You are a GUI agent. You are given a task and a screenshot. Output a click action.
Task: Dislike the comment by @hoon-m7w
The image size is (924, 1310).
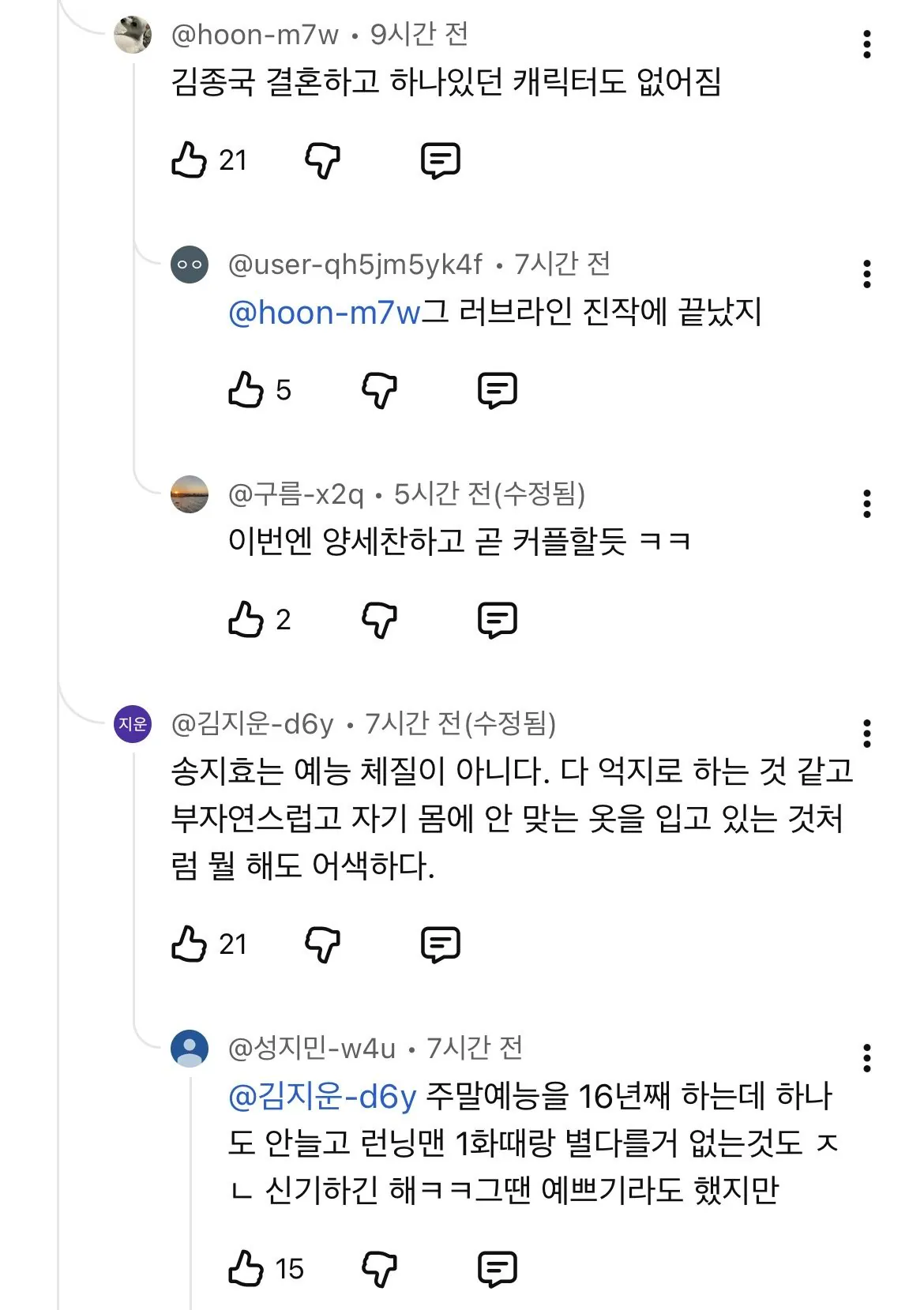[322, 160]
